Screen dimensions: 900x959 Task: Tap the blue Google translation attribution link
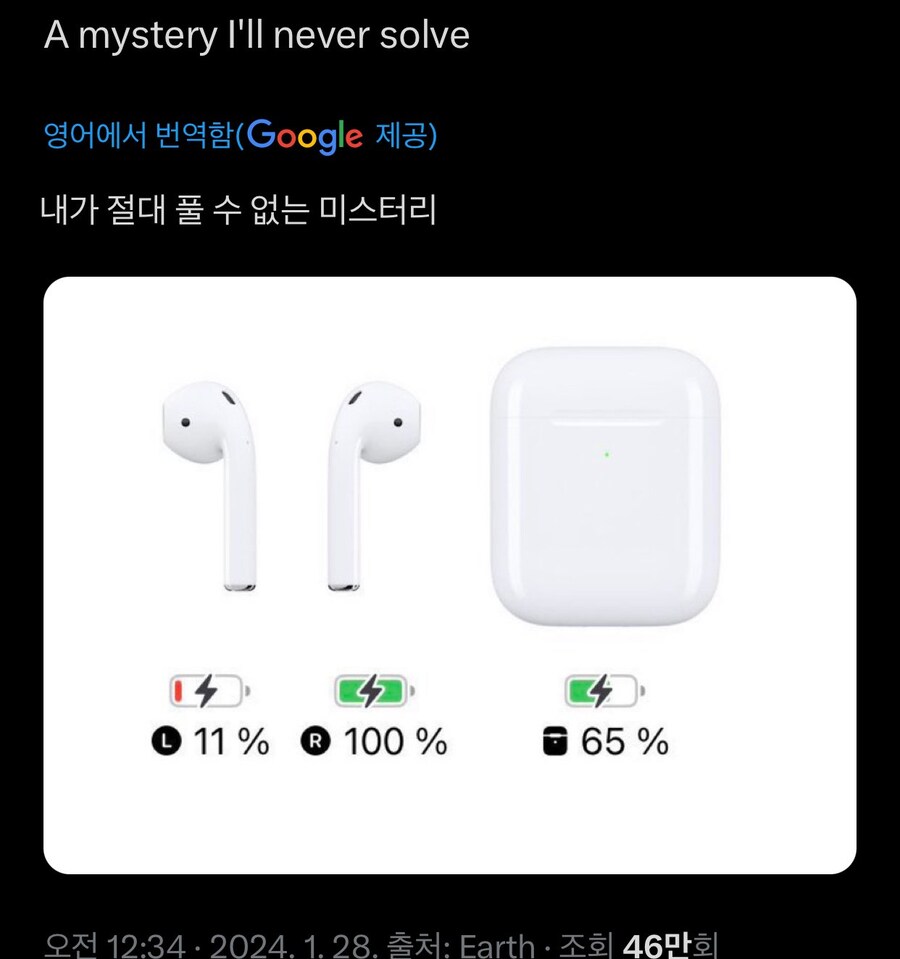click(240, 135)
